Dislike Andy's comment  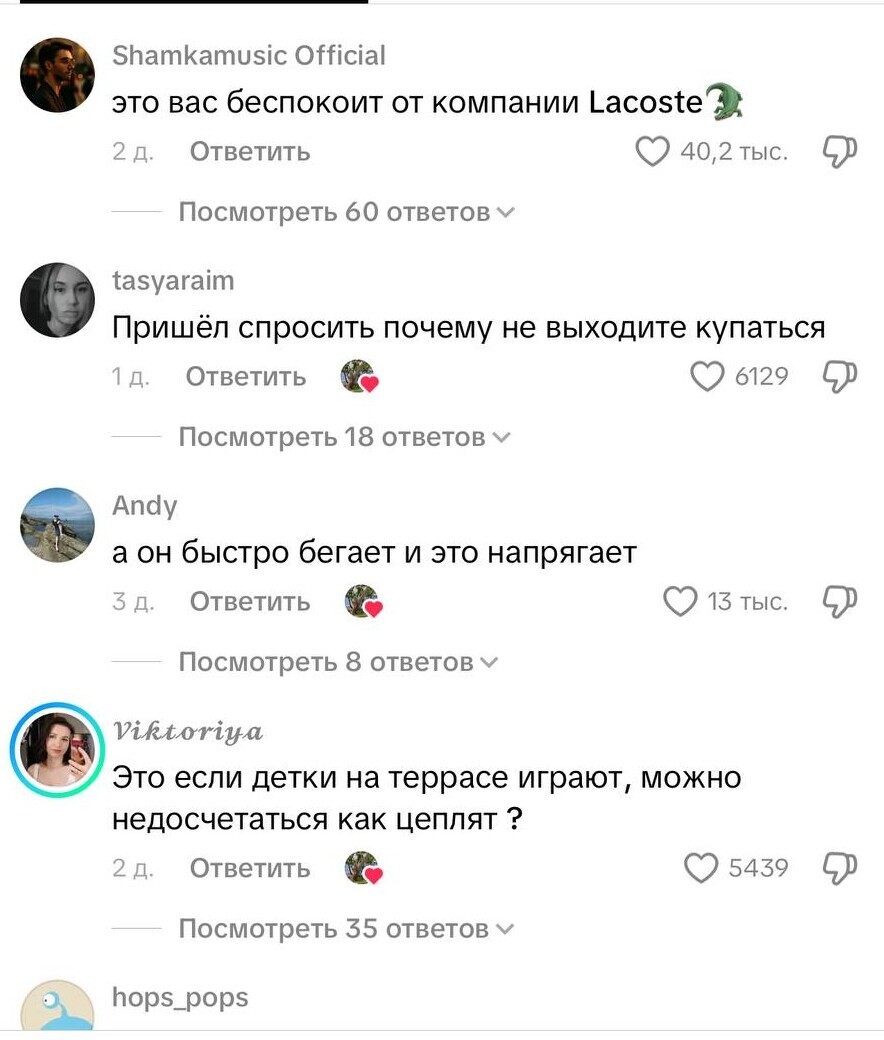point(838,601)
